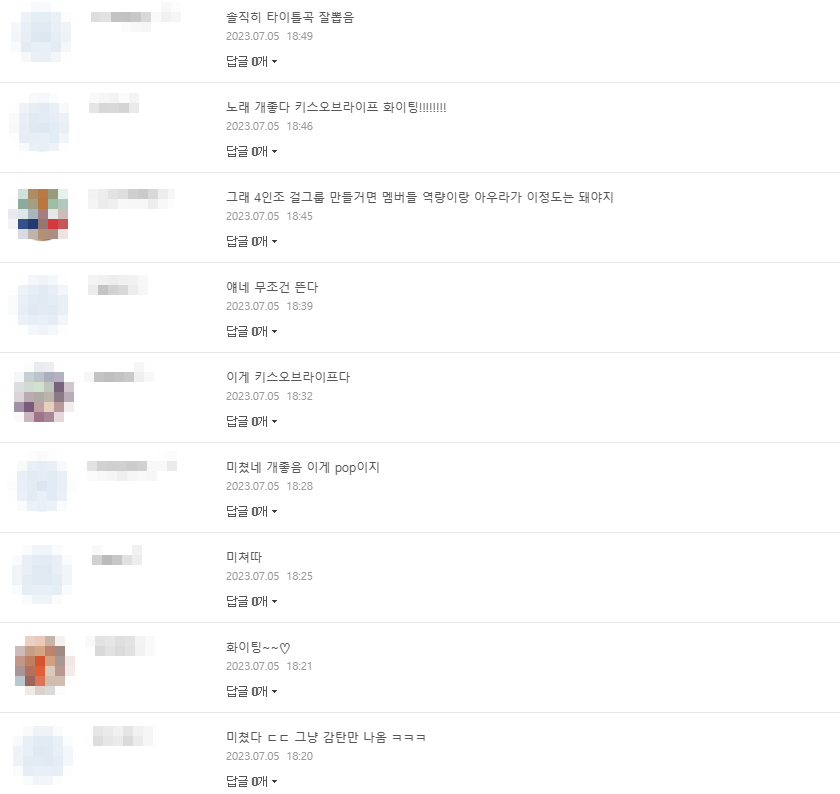Expand replies under '그래 4인조 걸그룹' comment
Viewport: 840px width, 794px height.
tap(251, 242)
